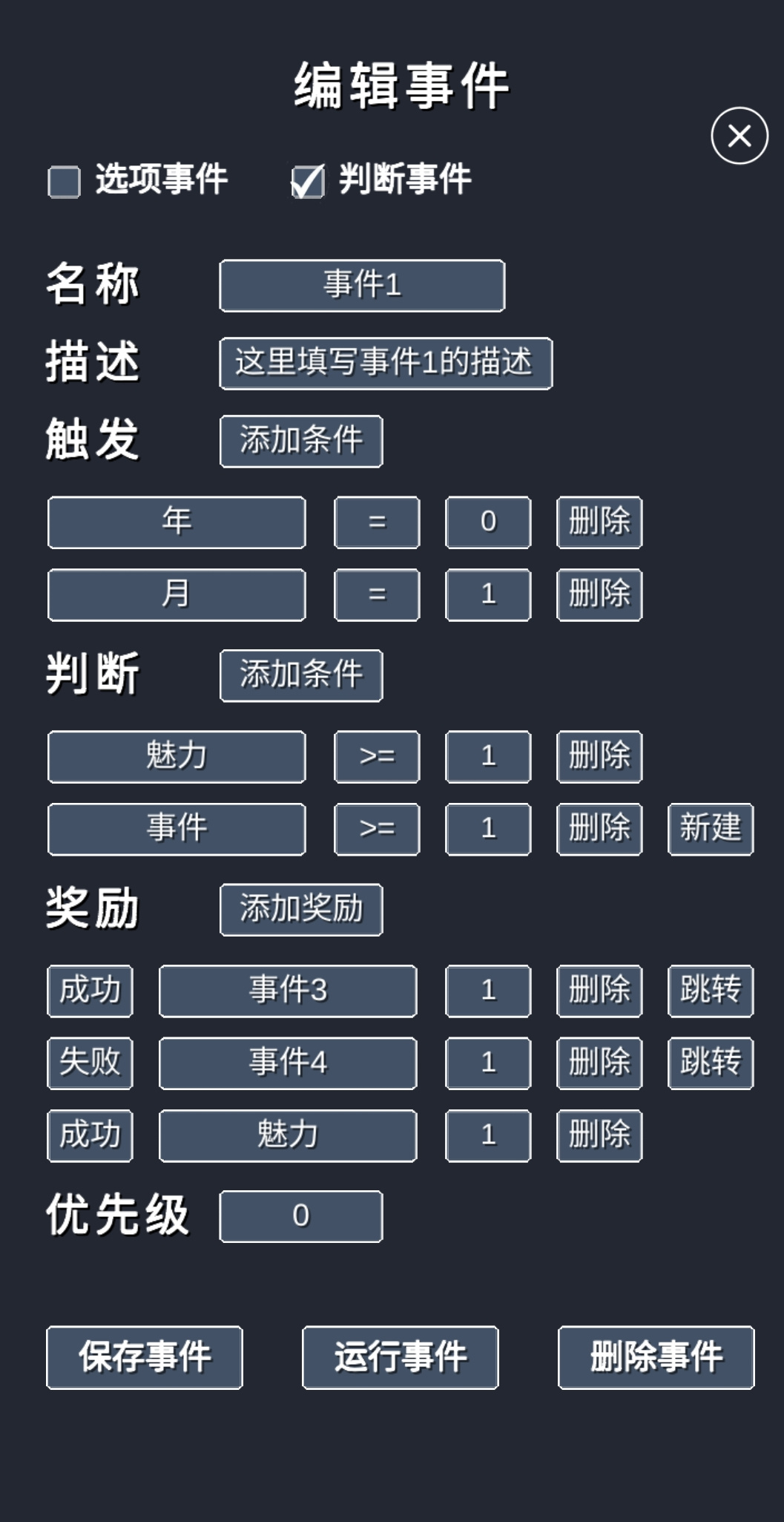Run with 运行事件
Screen dimensions: 784x1522
click(x=401, y=1357)
